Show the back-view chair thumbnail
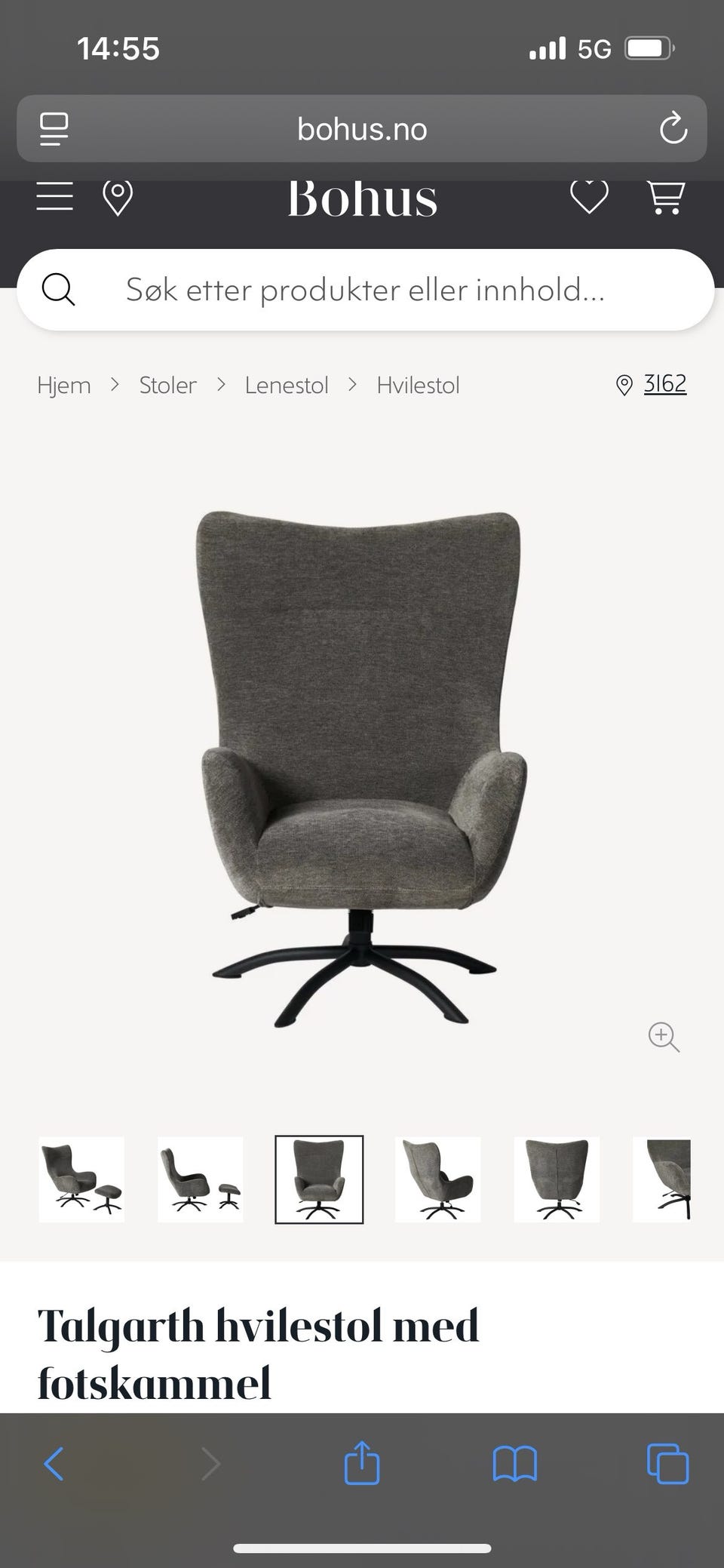The height and width of the screenshot is (1568, 724). tap(557, 1179)
